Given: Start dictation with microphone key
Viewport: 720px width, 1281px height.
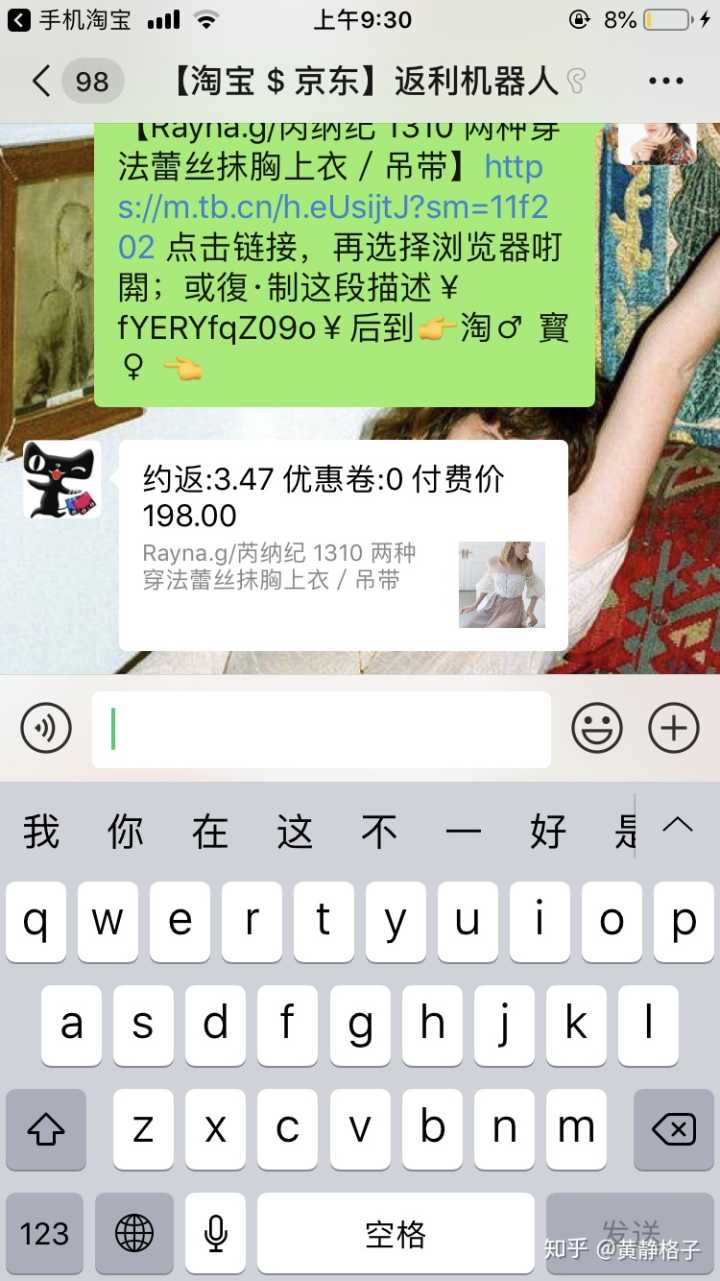Looking at the screenshot, I should [215, 1233].
